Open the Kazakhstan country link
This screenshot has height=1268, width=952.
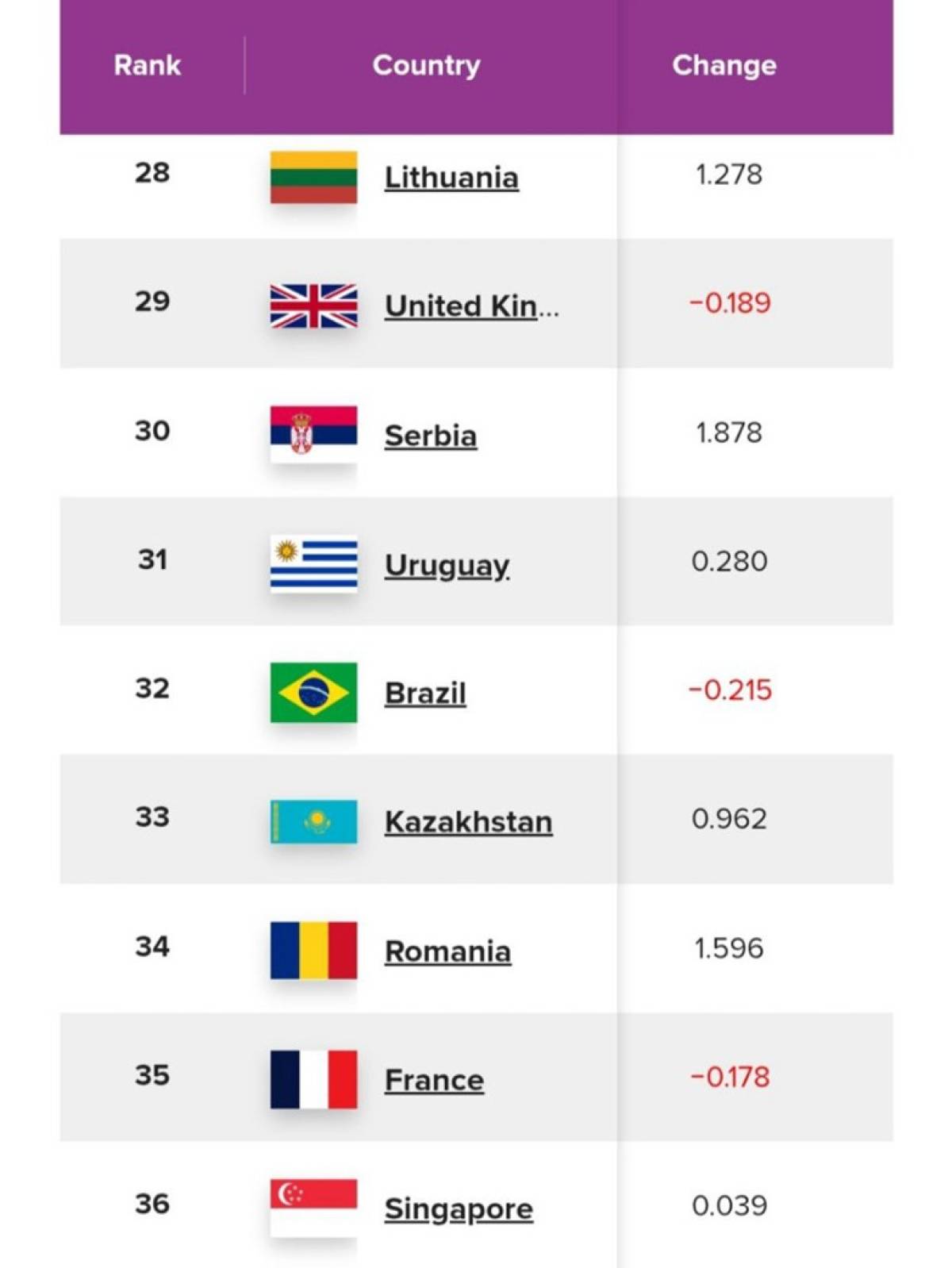(x=468, y=821)
